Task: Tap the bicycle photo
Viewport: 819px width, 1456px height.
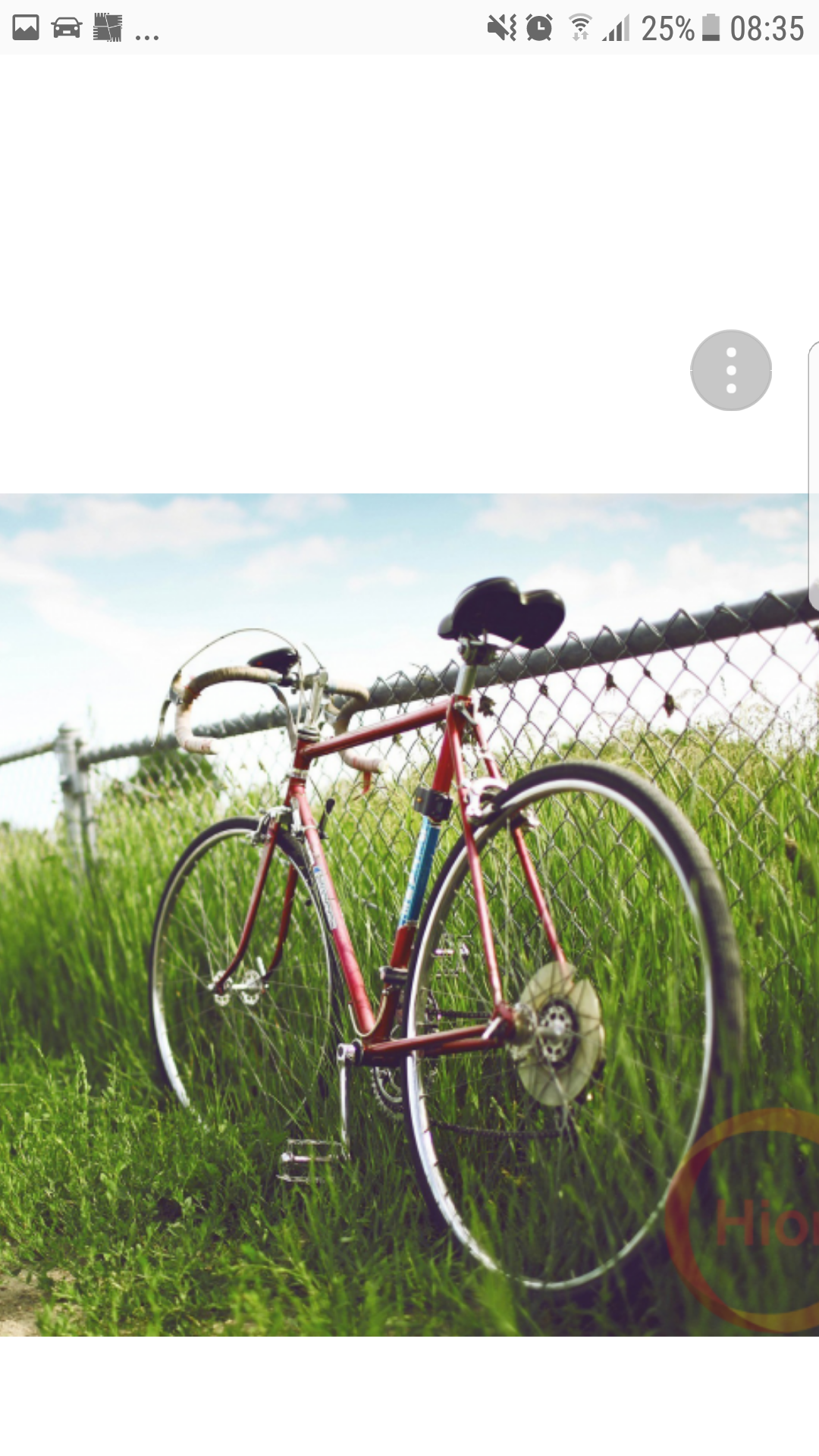Action: 409,915
